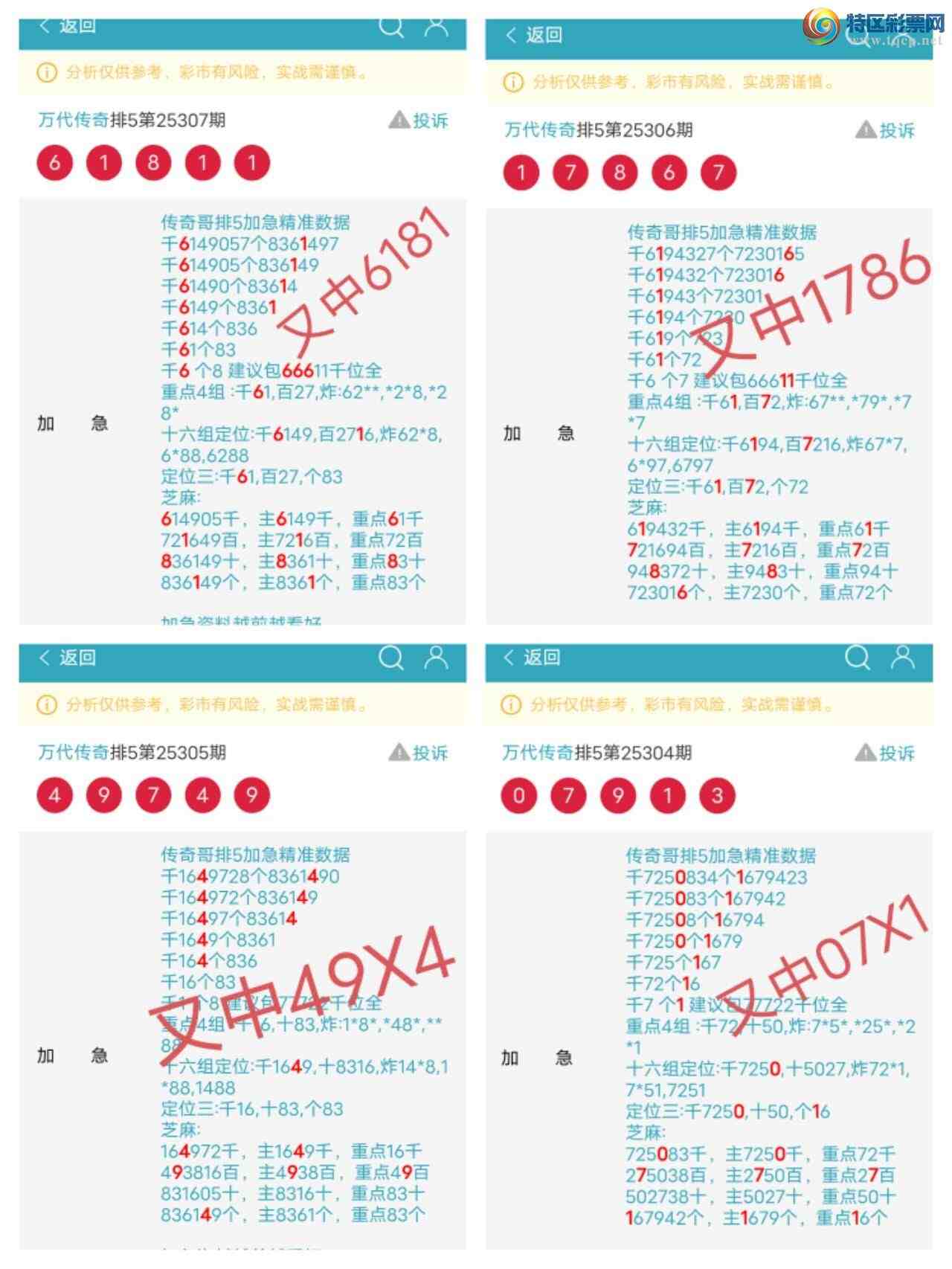This screenshot has width=952, height=1269.
Task: Click the info icon in issue 25305 risk banner
Action: tap(47, 705)
